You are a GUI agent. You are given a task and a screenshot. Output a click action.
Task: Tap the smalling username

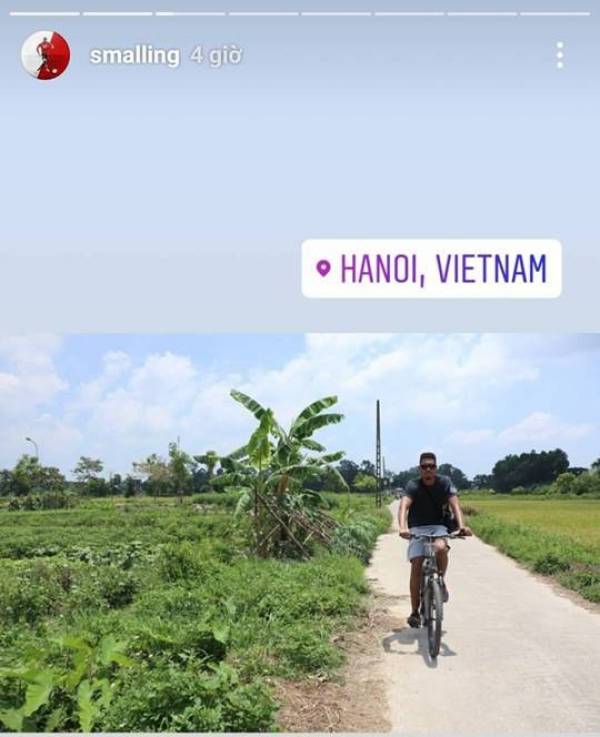pyautogui.click(x=134, y=56)
